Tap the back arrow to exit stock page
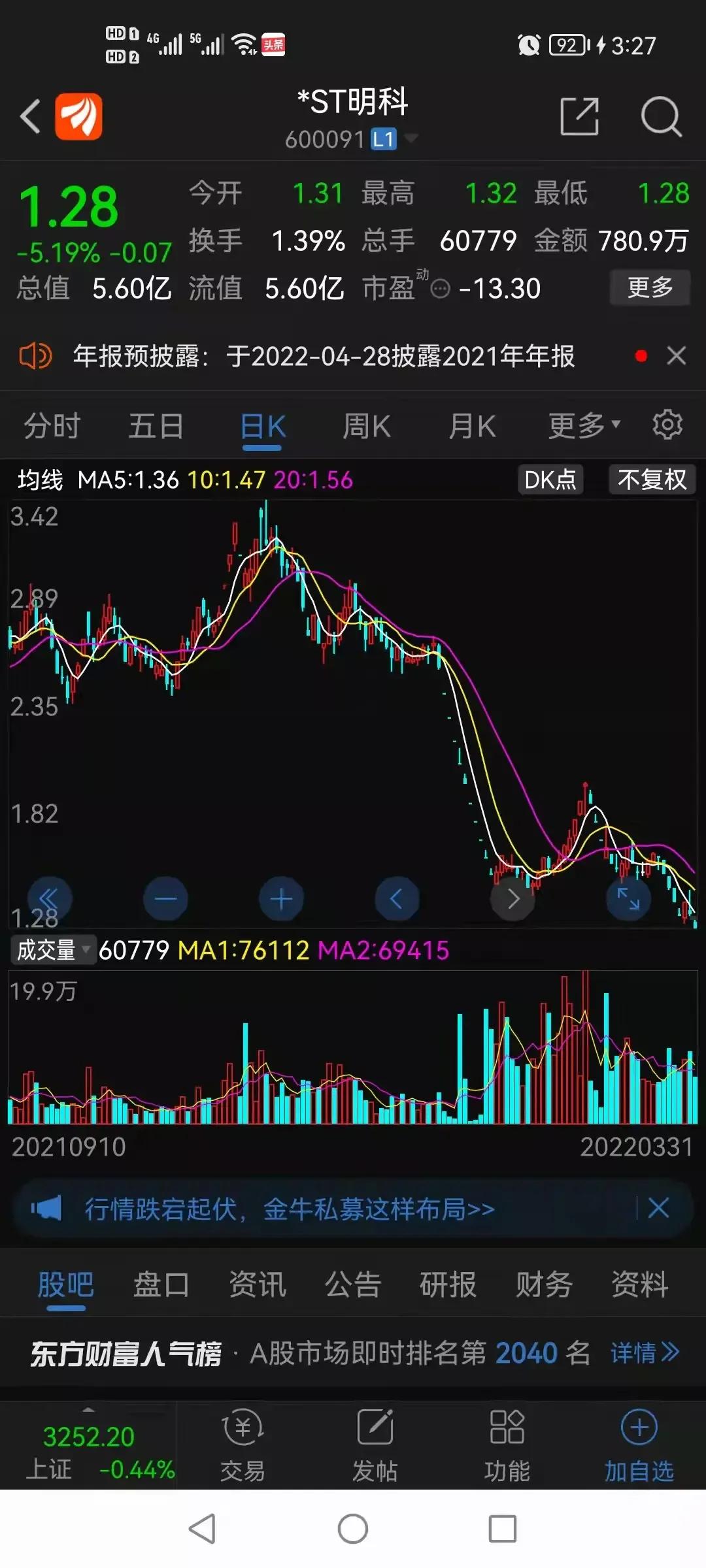 click(x=29, y=116)
